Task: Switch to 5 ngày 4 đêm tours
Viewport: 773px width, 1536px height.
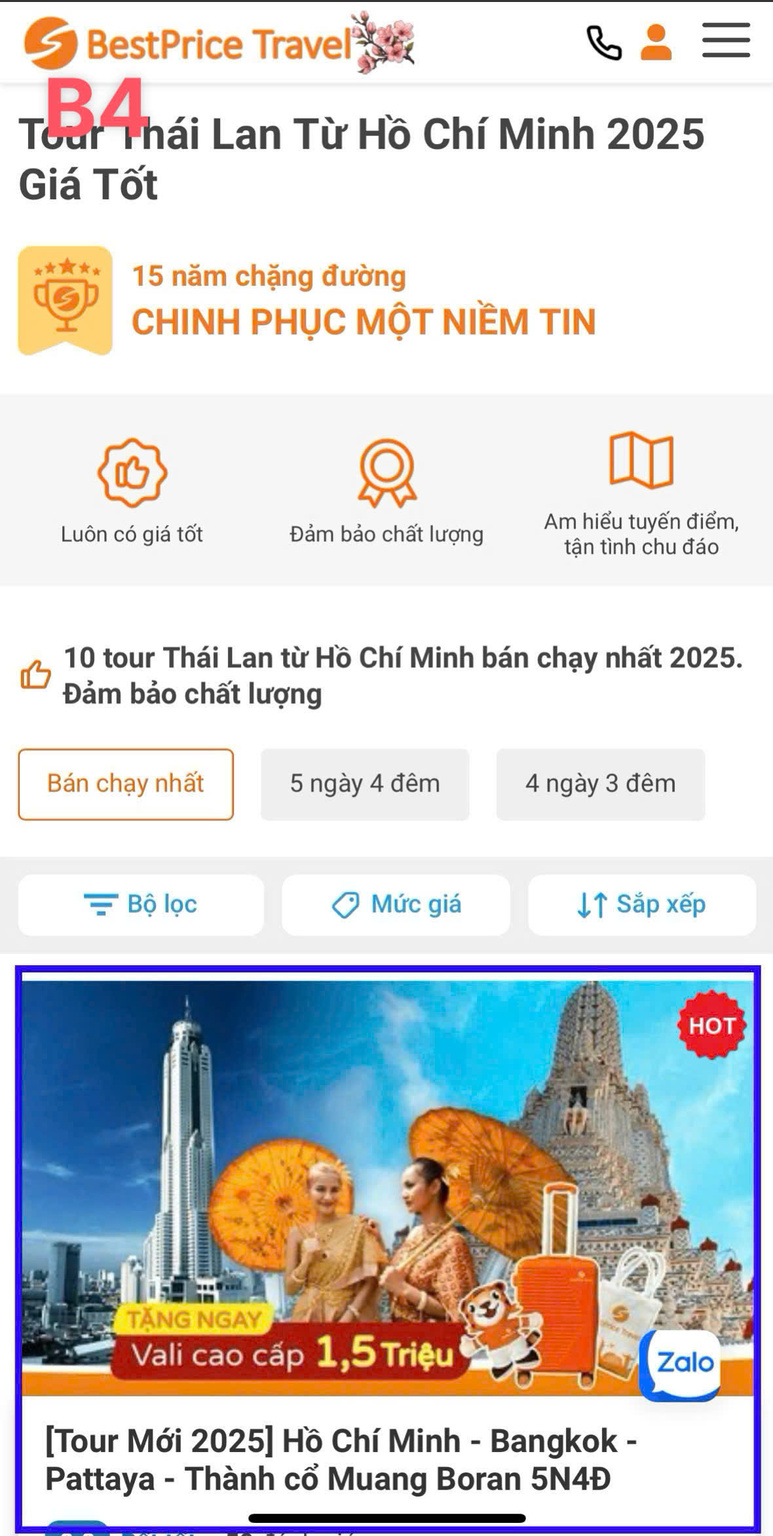Action: point(365,784)
